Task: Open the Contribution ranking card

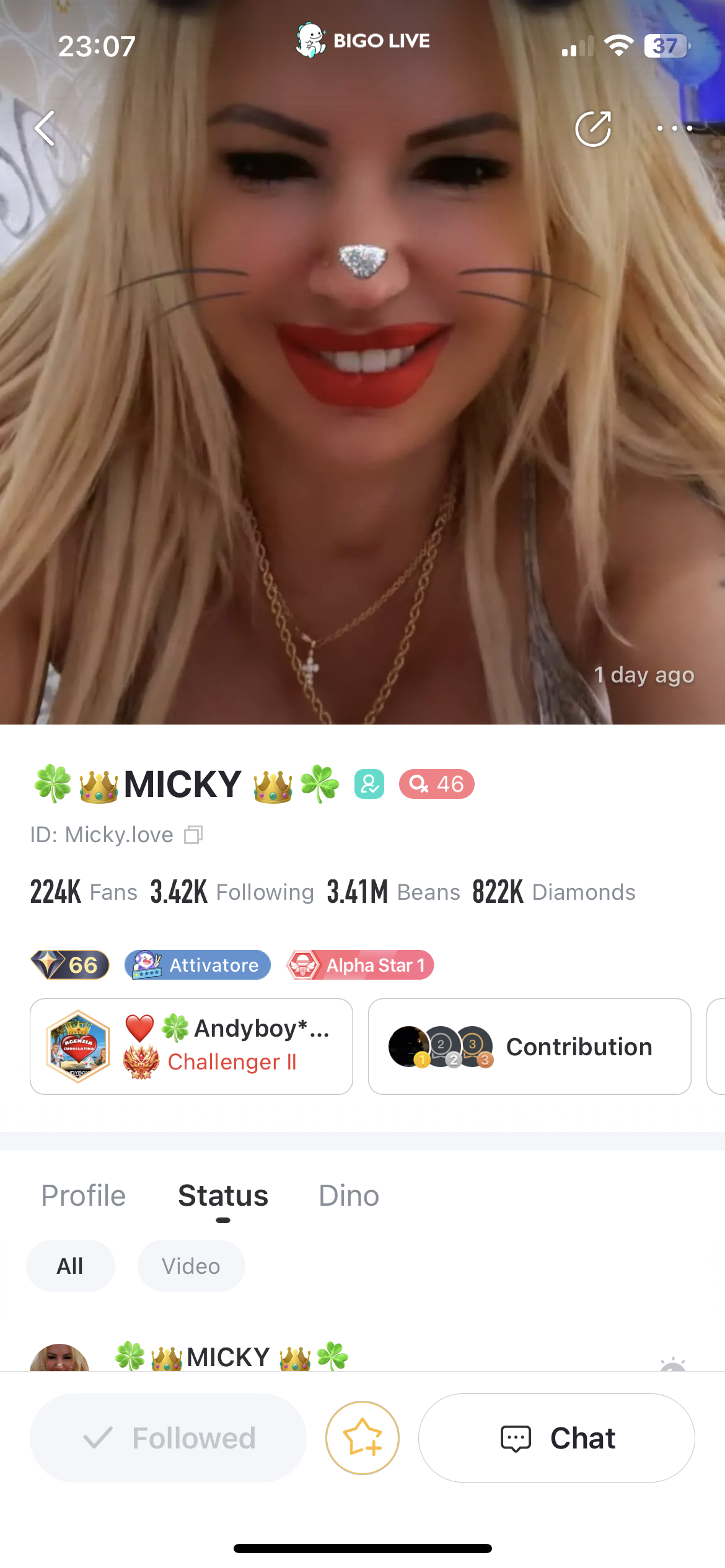Action: click(x=529, y=1046)
